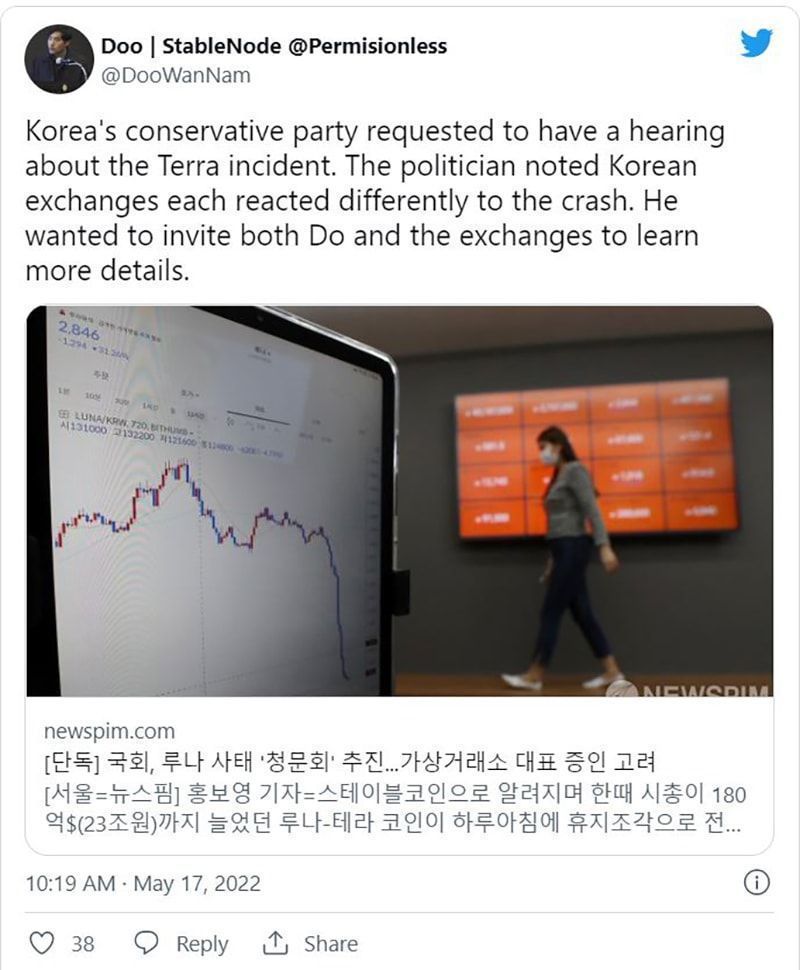
Task: Open the tweet timestamp May 17, 2022
Action: [143, 884]
